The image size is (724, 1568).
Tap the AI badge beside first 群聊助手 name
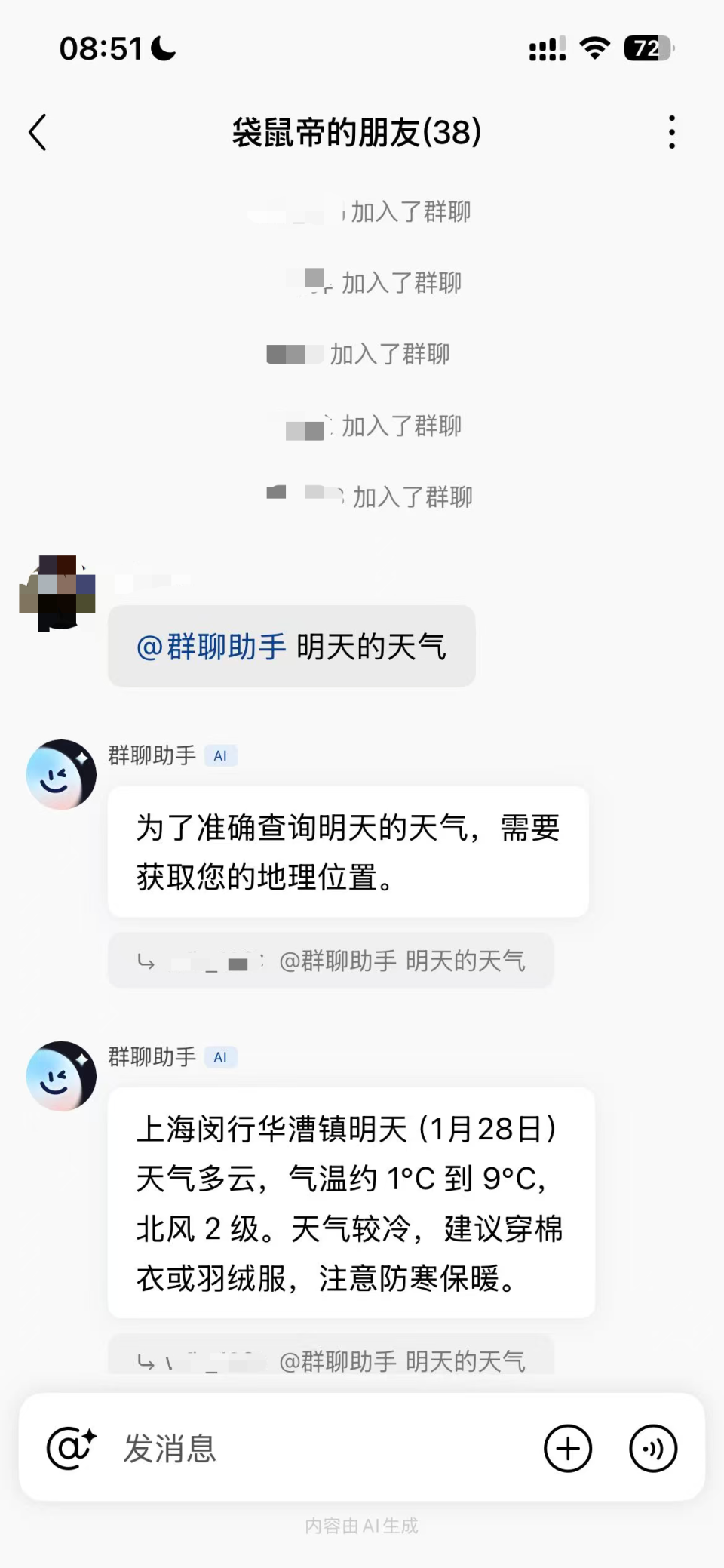coord(220,755)
